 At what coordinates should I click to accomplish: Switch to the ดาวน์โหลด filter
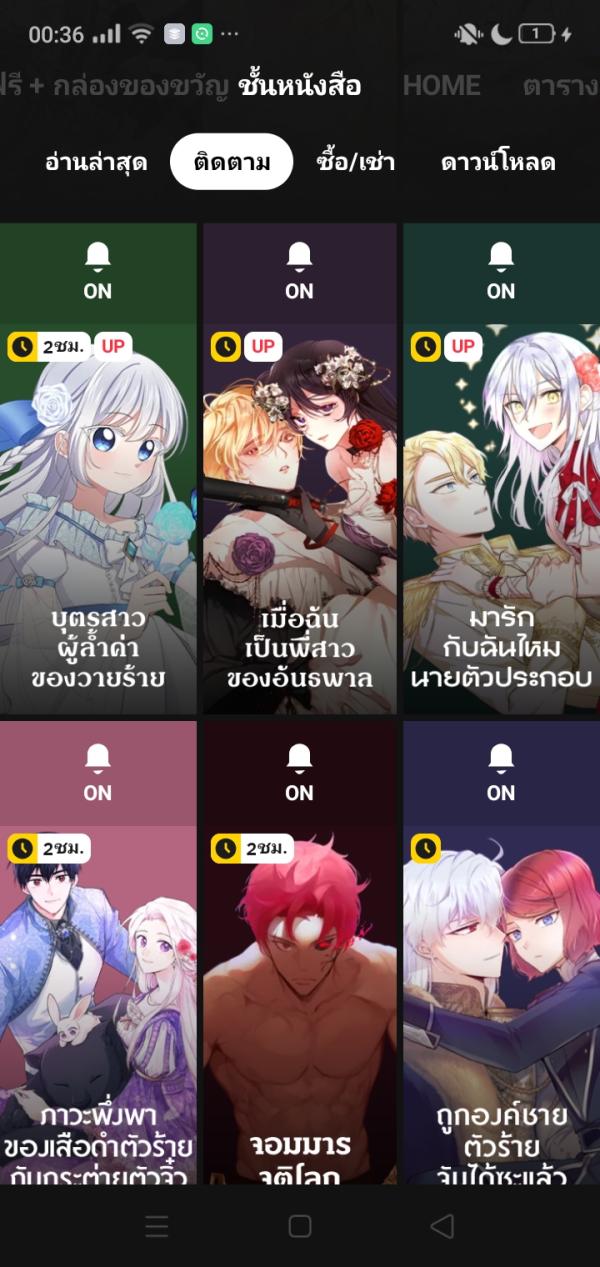click(x=498, y=162)
